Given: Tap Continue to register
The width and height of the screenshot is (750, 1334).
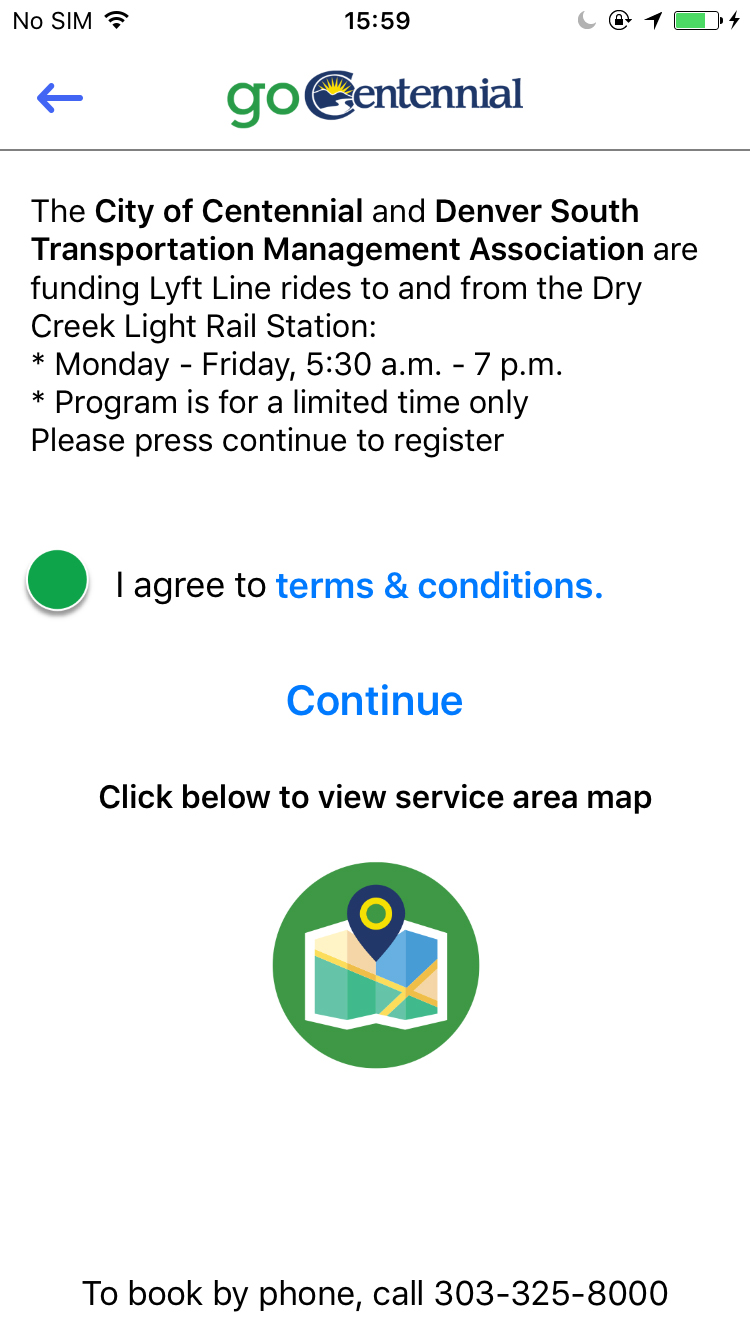Looking at the screenshot, I should (x=374, y=700).
